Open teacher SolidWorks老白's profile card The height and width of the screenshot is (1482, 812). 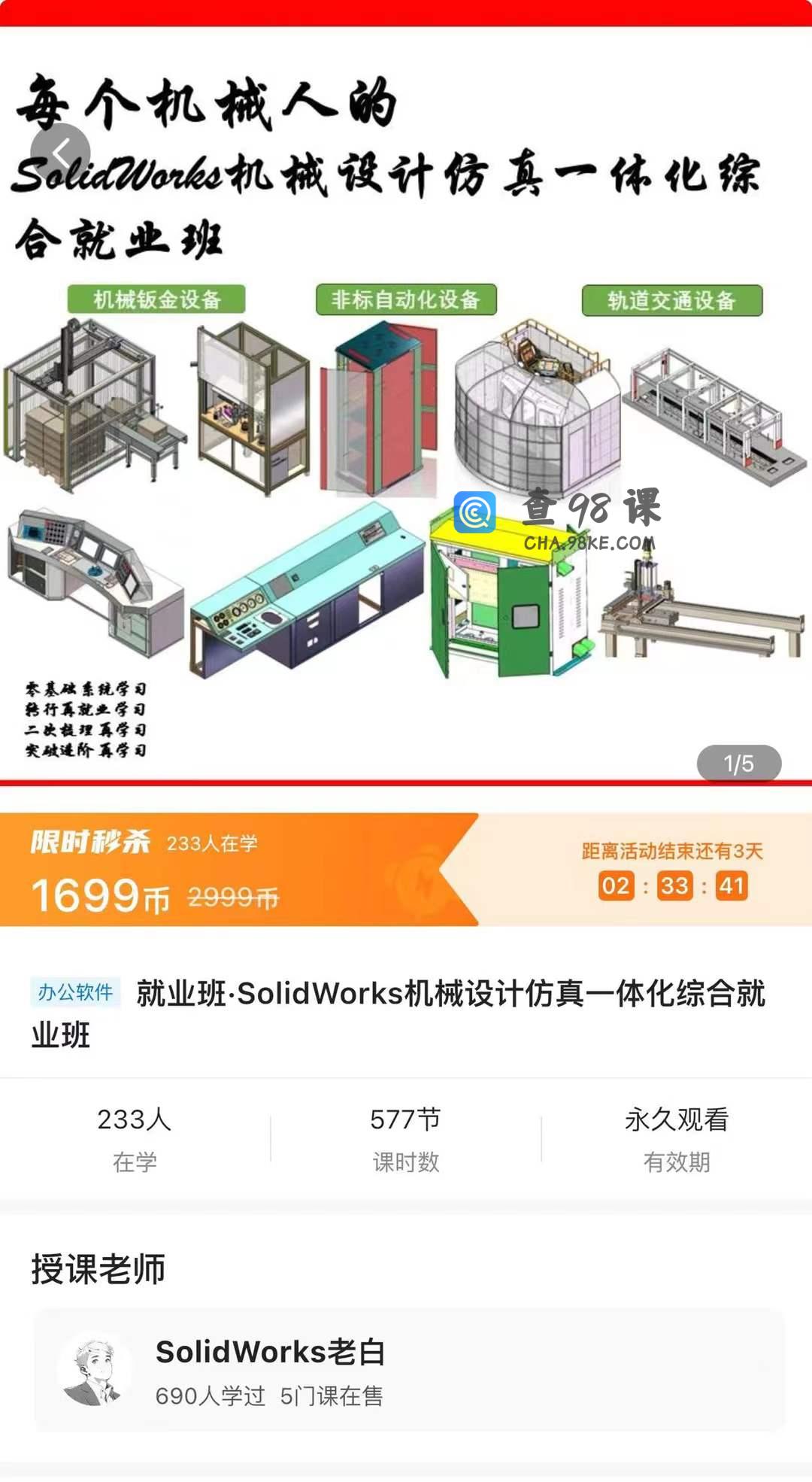coord(409,1371)
